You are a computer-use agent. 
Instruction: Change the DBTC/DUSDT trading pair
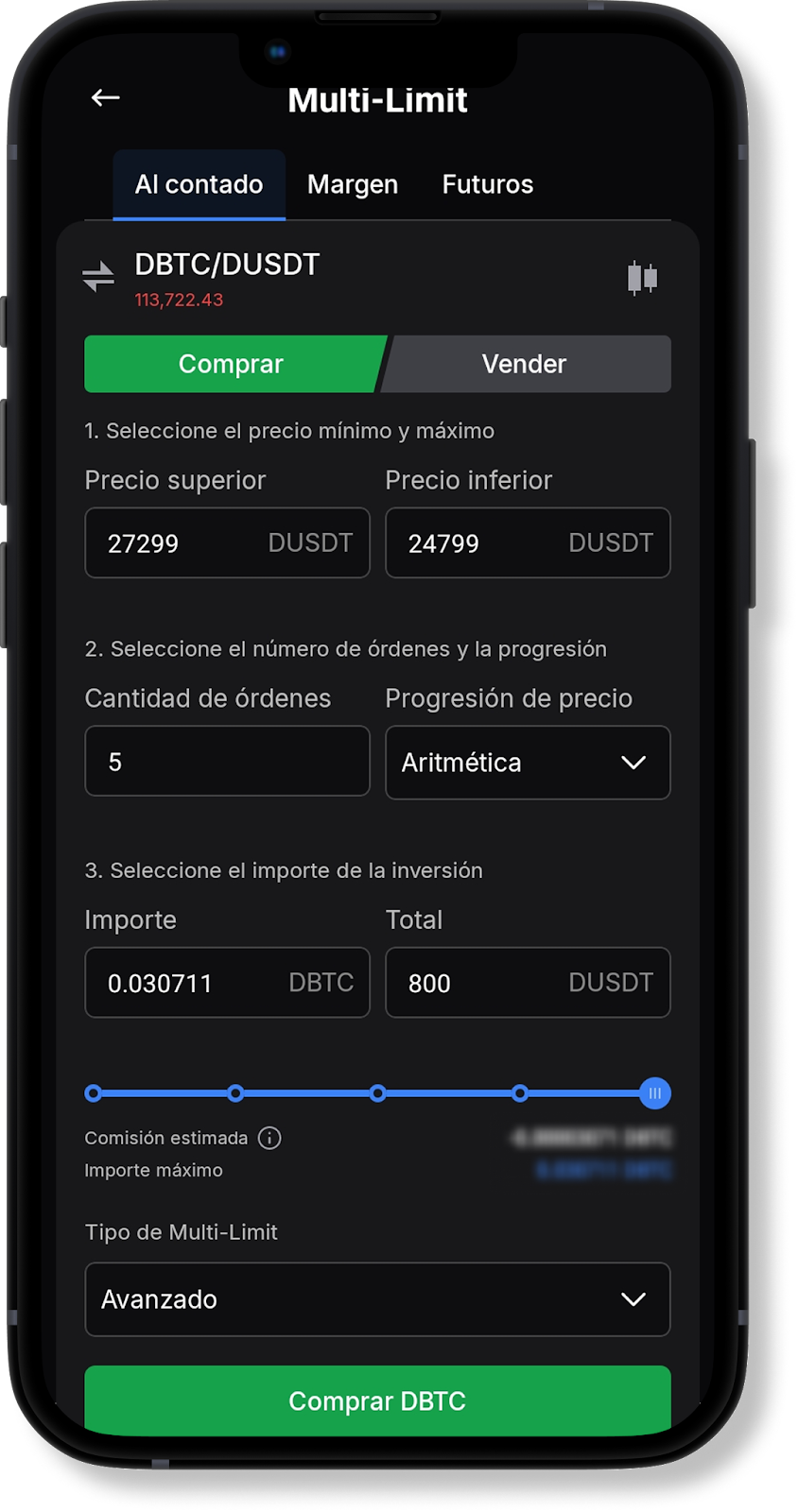click(98, 277)
